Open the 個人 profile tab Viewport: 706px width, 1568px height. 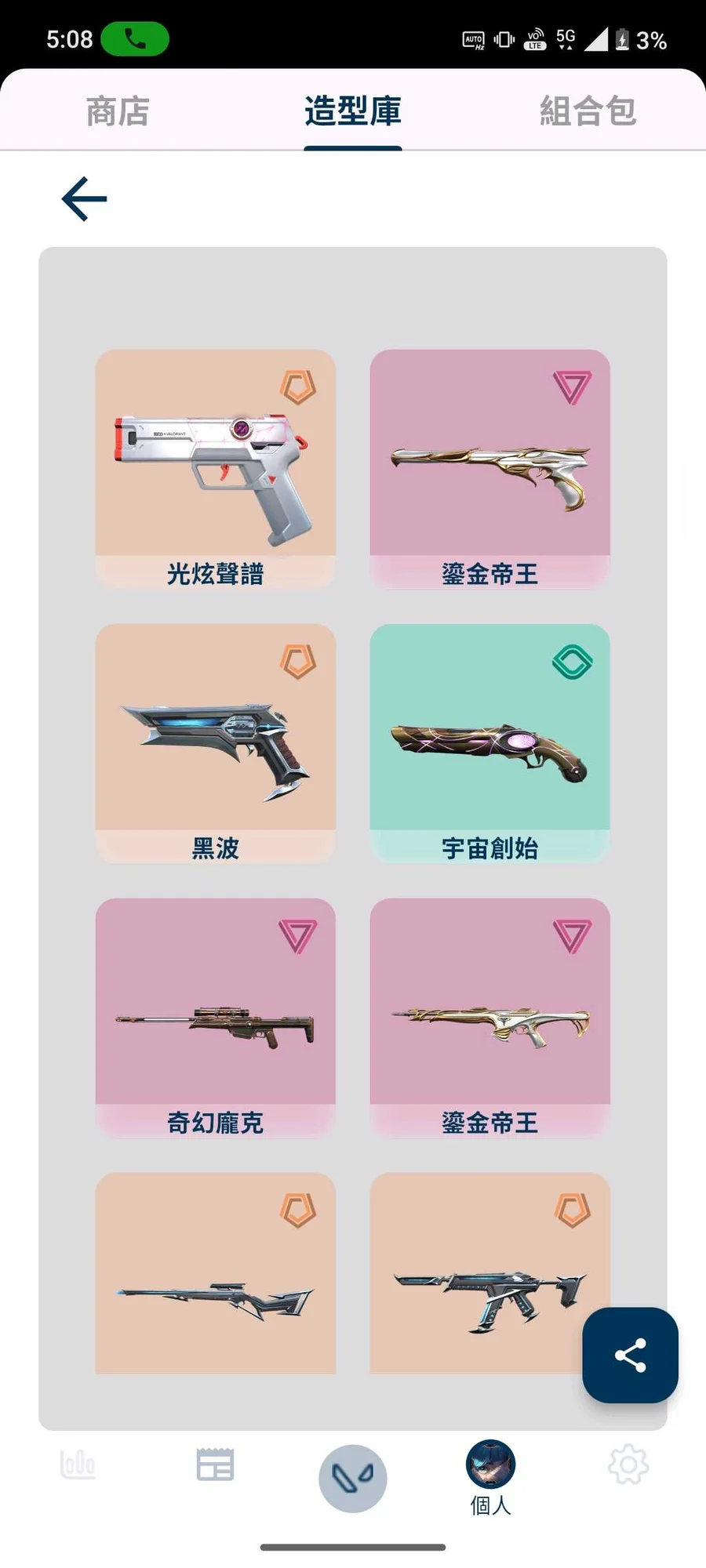pos(490,1478)
